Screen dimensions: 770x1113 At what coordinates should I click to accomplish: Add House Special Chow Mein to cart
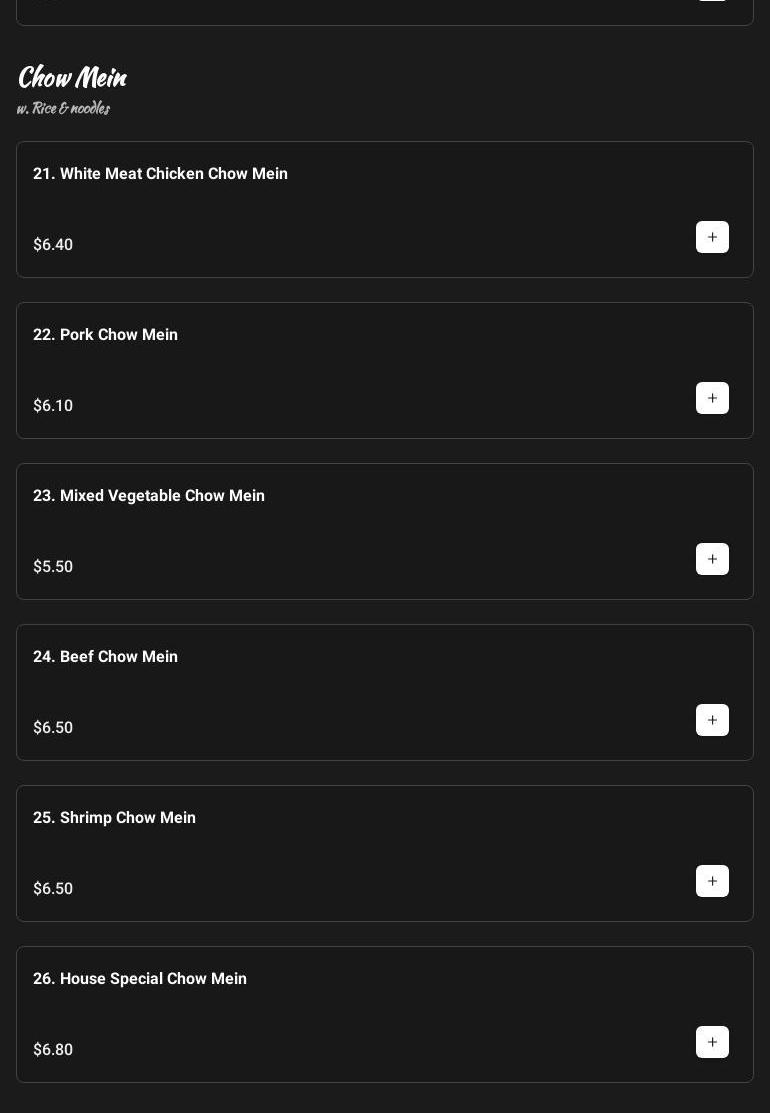(x=712, y=1042)
